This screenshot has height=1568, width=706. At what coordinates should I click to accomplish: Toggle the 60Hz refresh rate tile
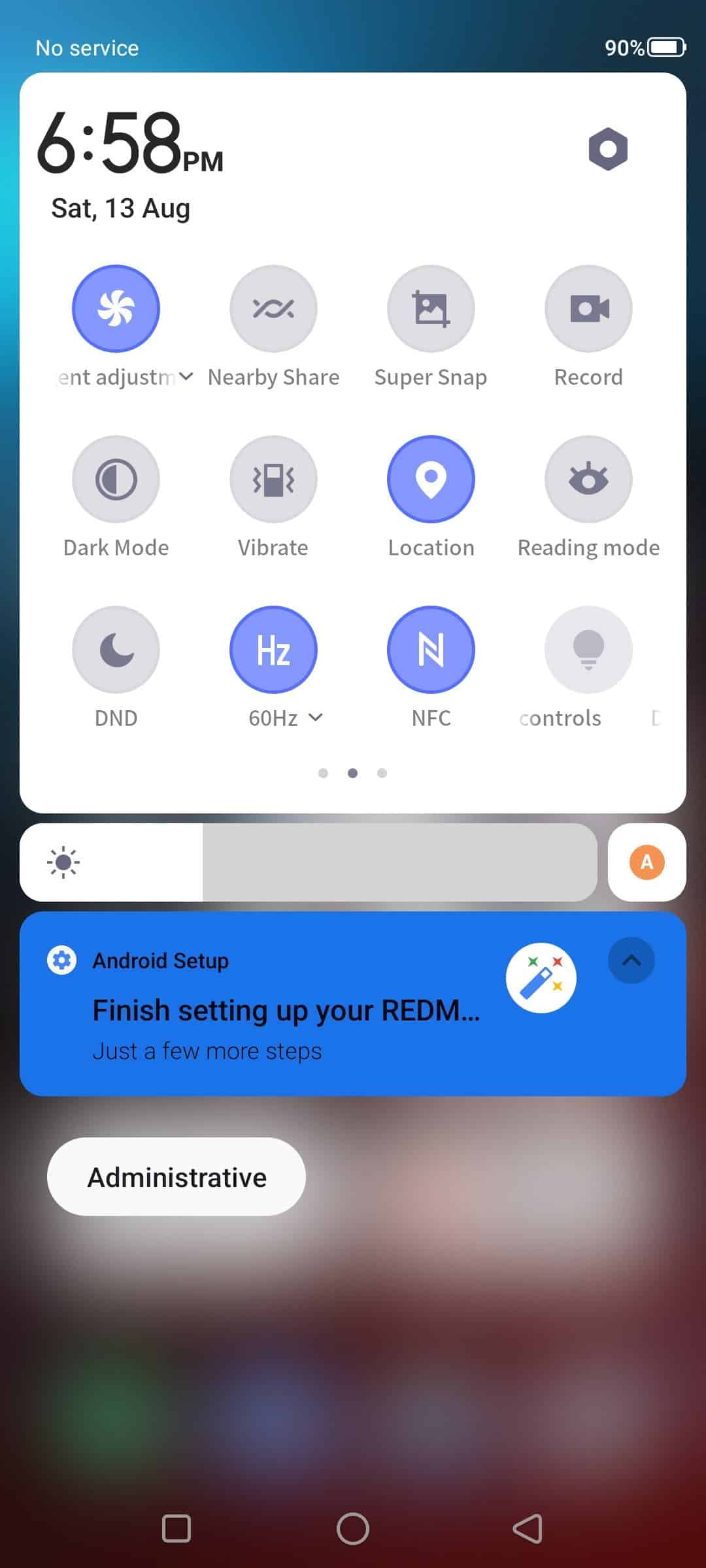[x=273, y=649]
